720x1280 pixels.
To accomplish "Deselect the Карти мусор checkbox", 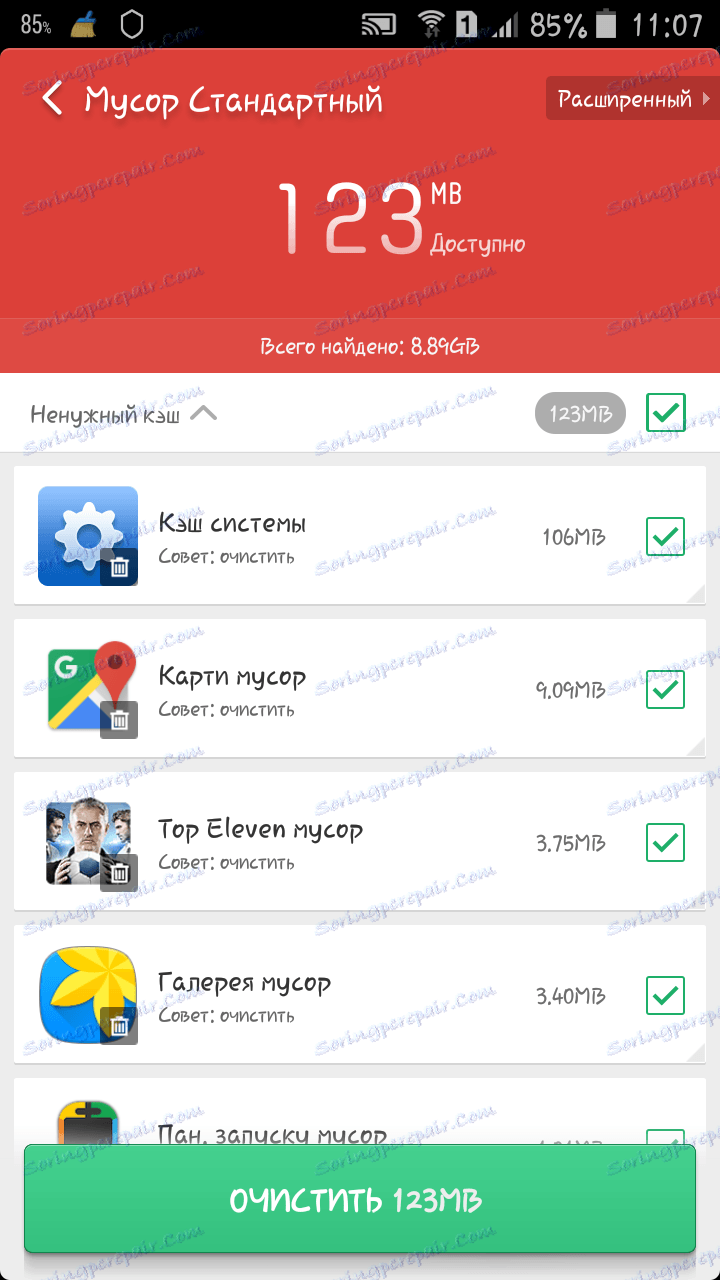I will (665, 690).
